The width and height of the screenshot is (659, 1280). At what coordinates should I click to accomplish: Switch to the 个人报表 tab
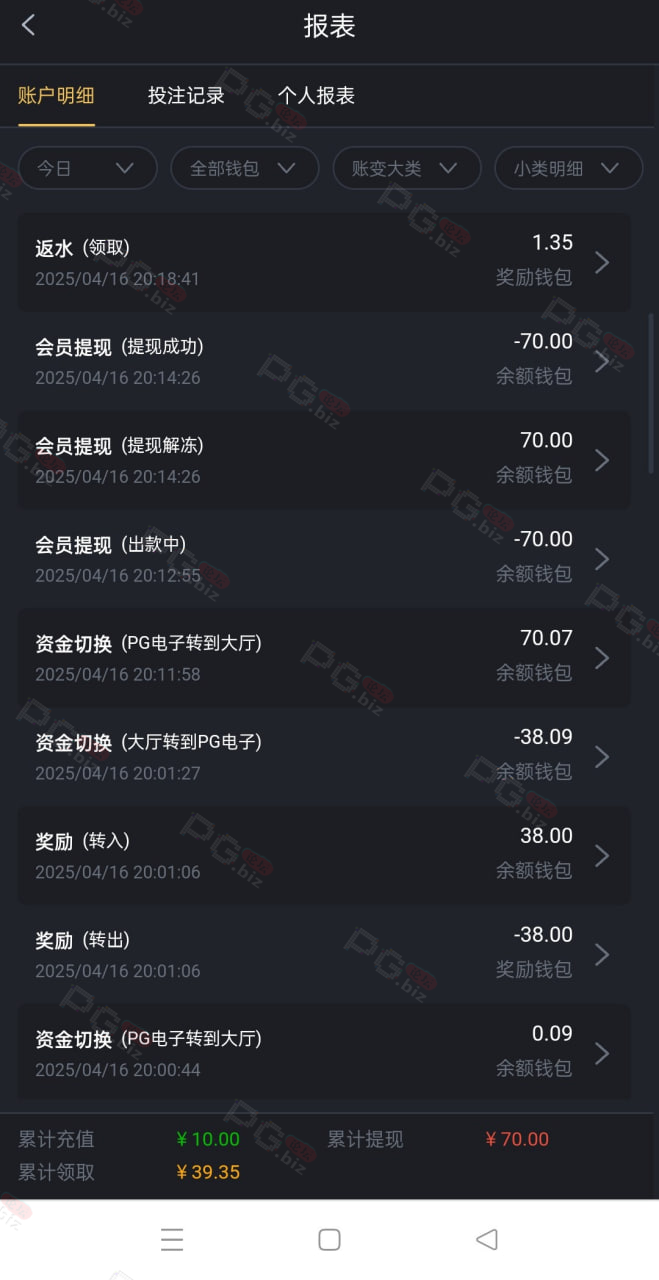click(x=316, y=95)
